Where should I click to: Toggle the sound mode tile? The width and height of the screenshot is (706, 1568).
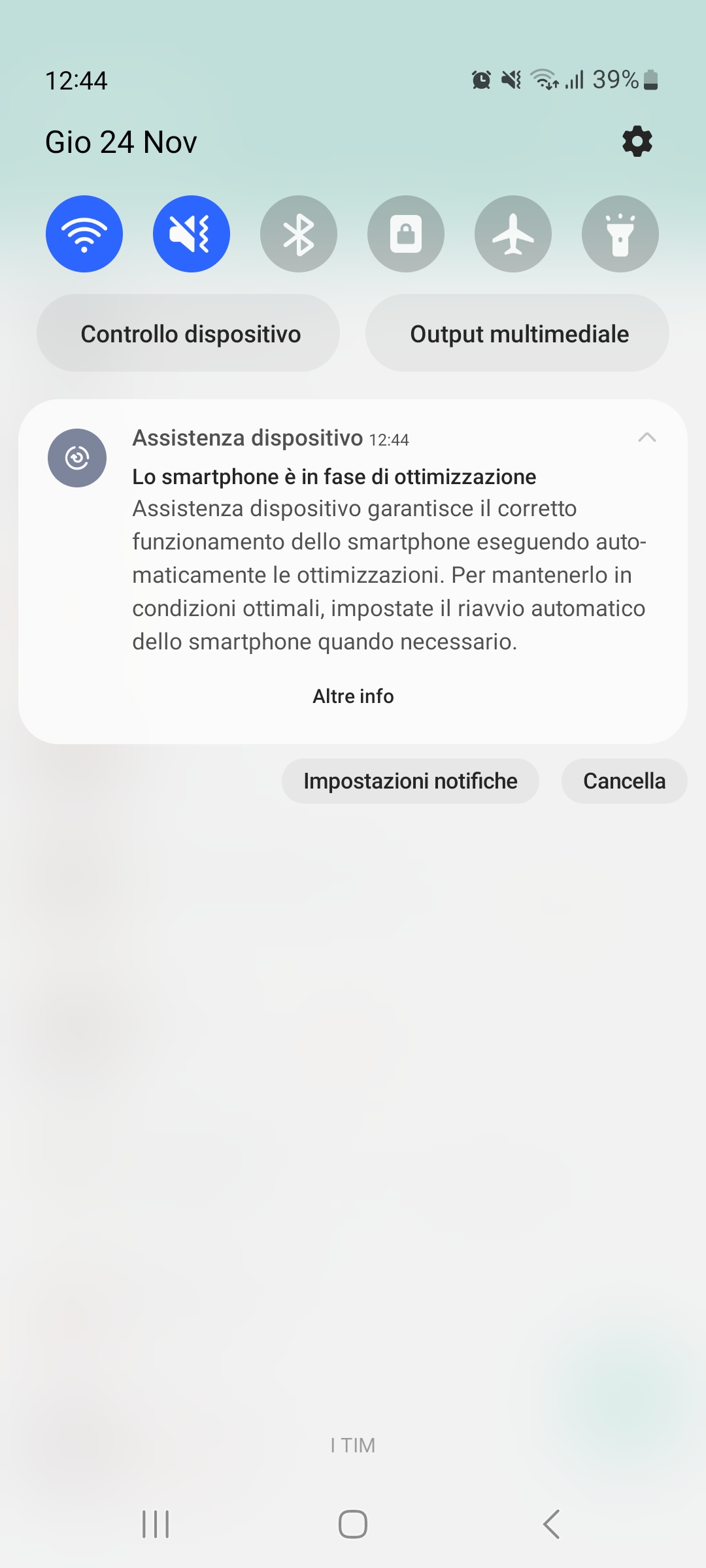[192, 234]
